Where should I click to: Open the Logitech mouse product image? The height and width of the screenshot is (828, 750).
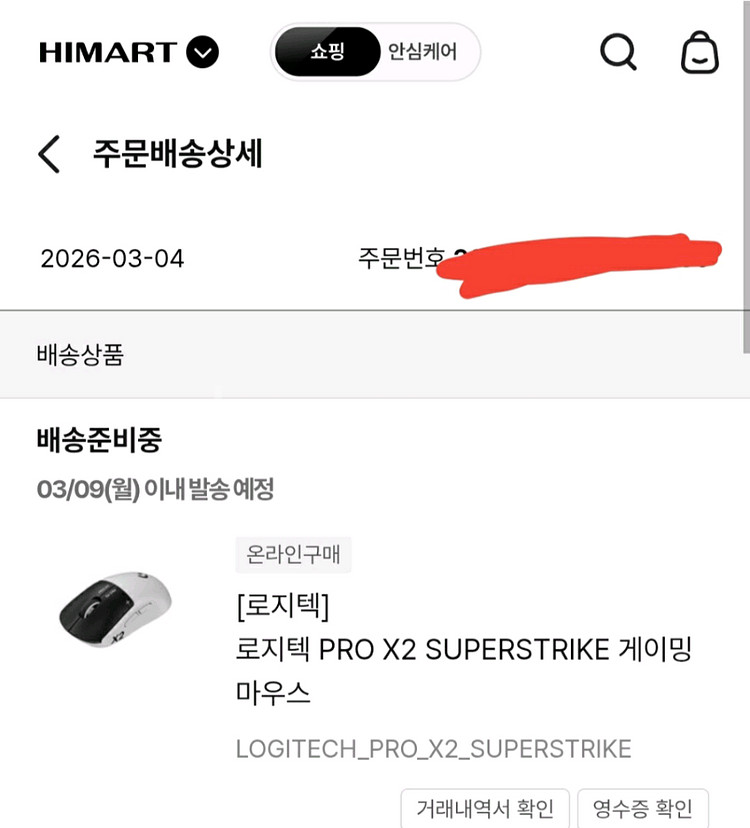(115, 606)
